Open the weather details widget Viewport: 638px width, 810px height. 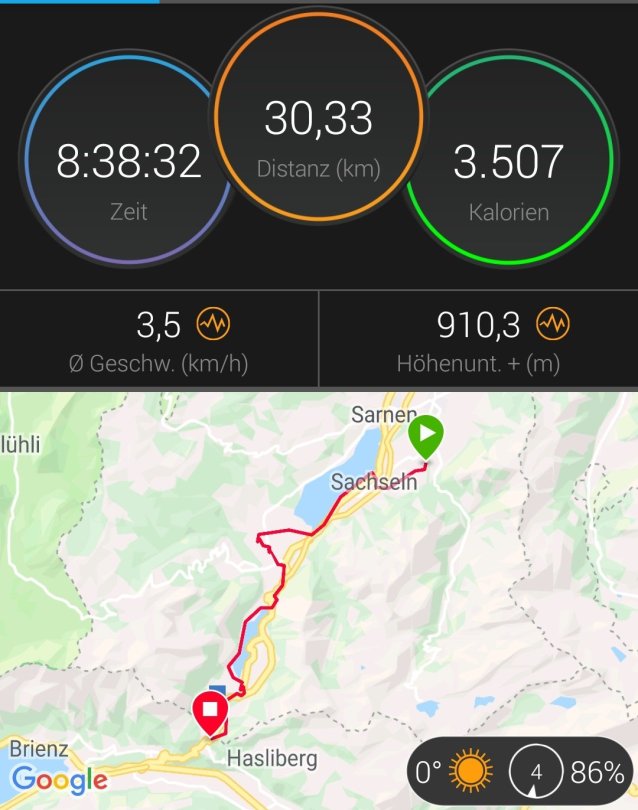(521, 772)
